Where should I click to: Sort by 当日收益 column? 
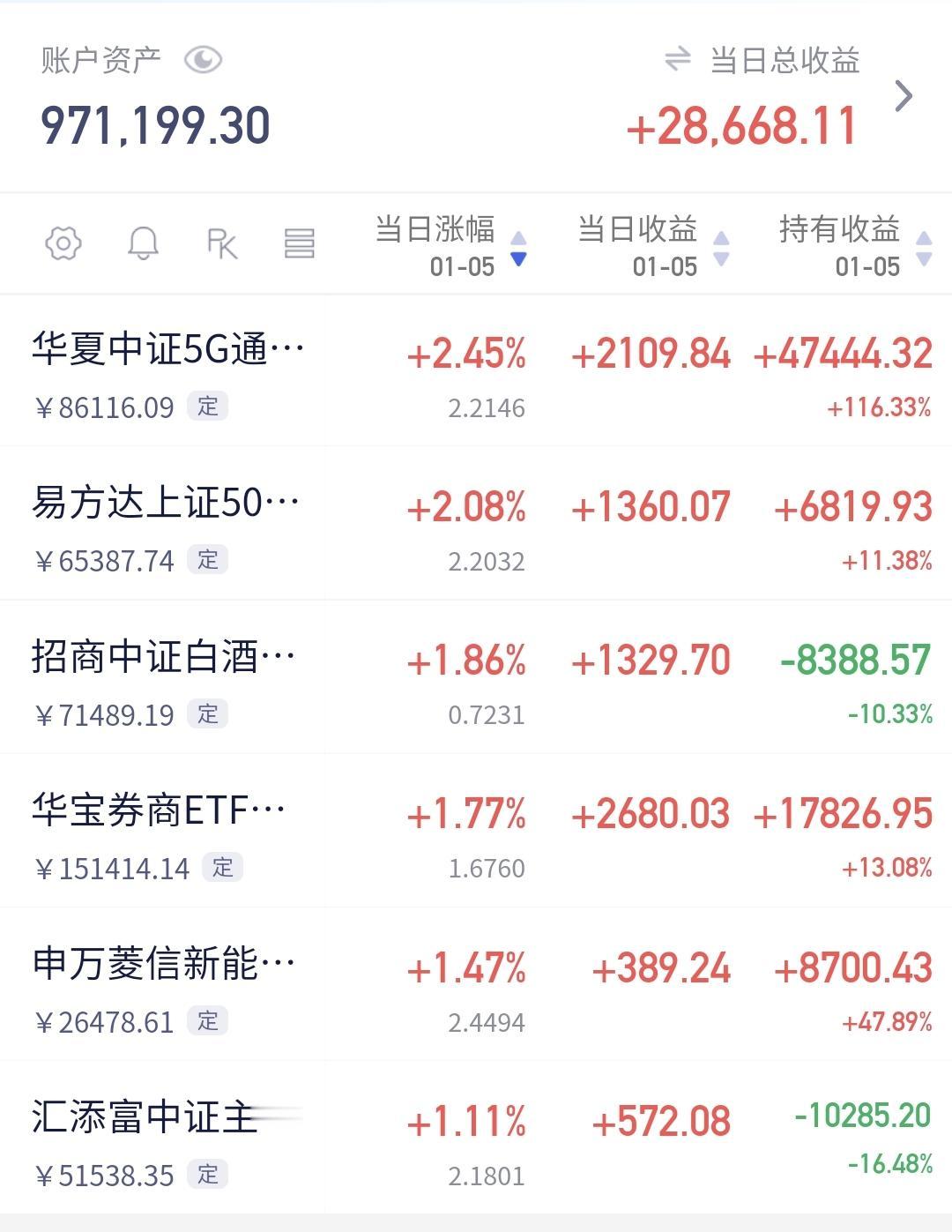pos(652,245)
